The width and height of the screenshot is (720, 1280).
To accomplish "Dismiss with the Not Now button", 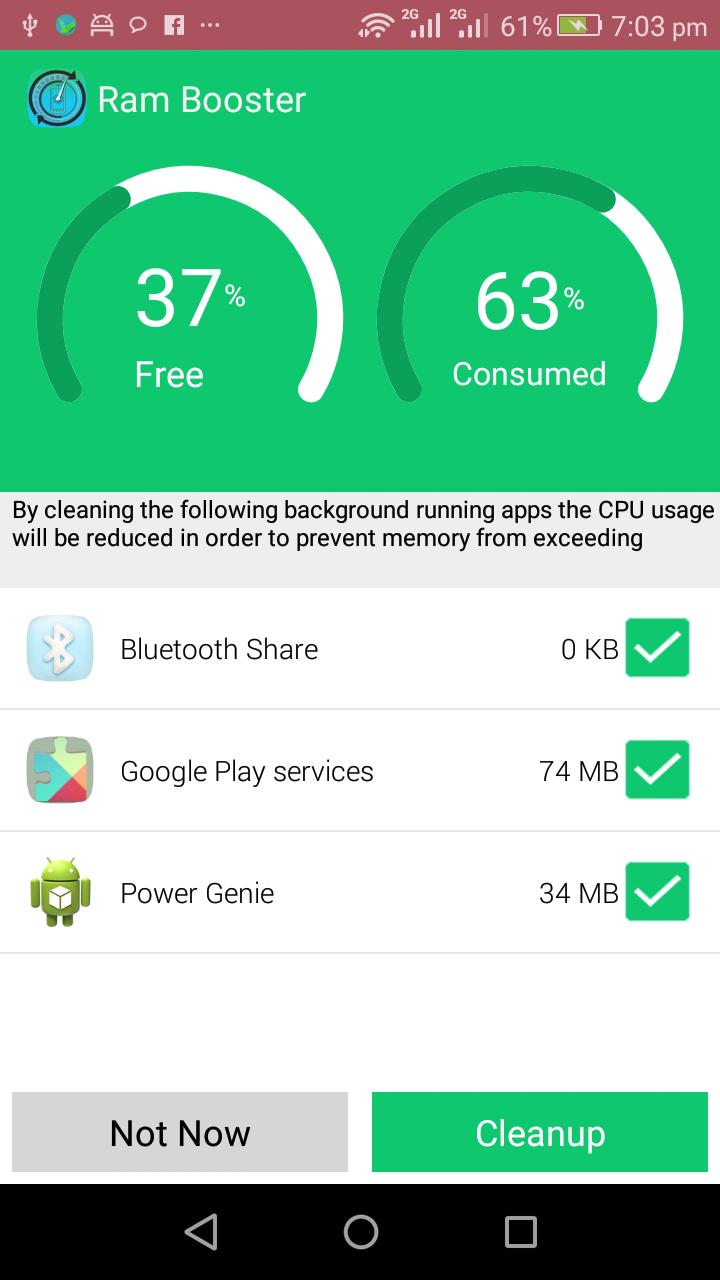I will (x=180, y=1132).
